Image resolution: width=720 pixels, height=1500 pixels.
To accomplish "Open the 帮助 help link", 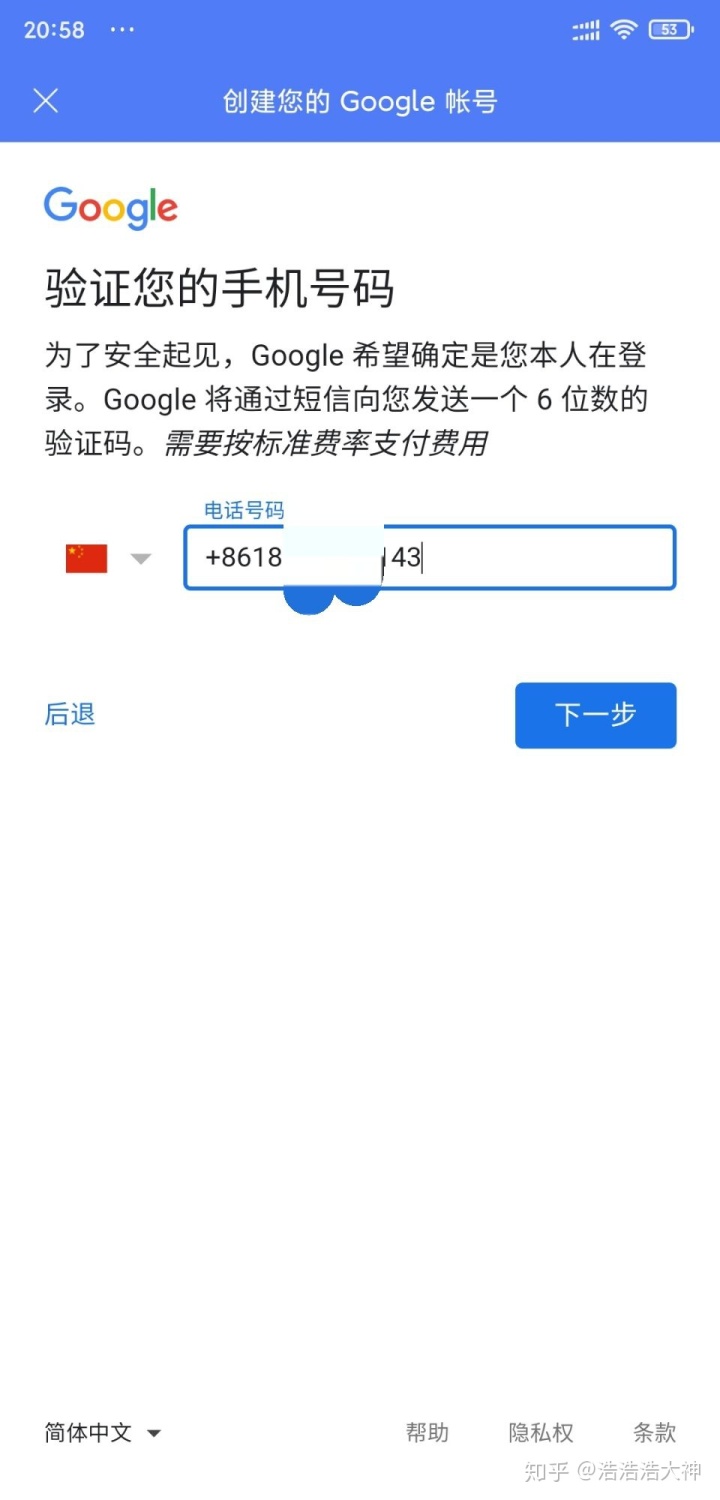I will (427, 1433).
